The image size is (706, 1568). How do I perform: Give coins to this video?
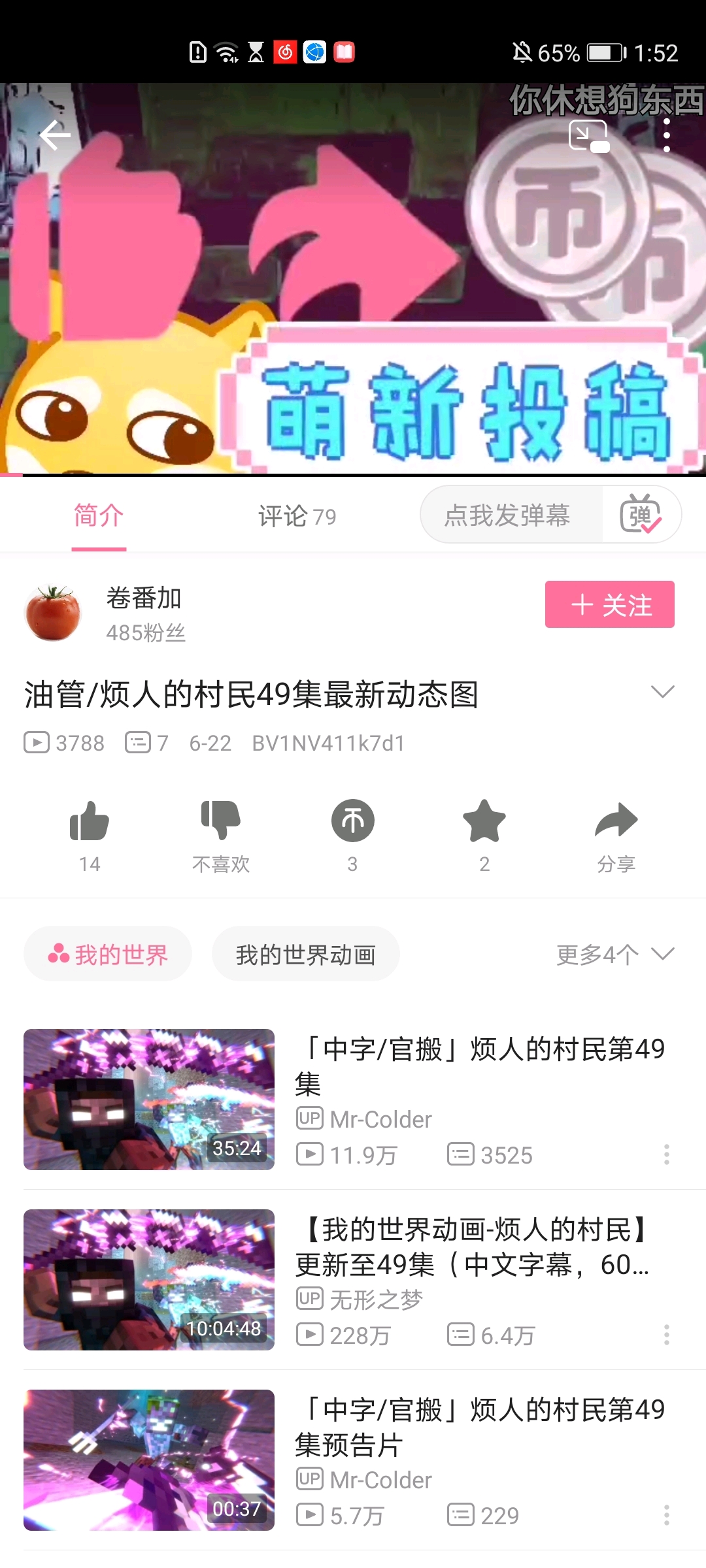[x=352, y=821]
